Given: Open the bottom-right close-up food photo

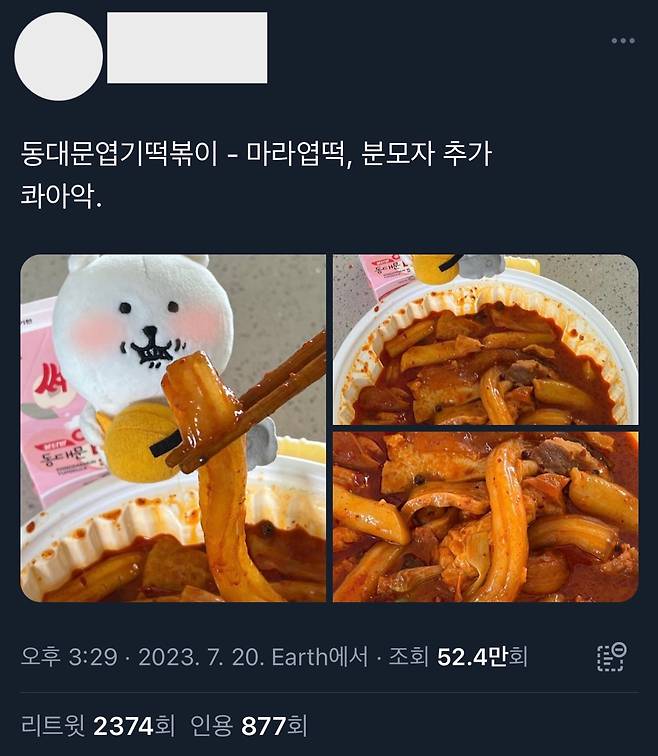Looking at the screenshot, I should point(485,517).
